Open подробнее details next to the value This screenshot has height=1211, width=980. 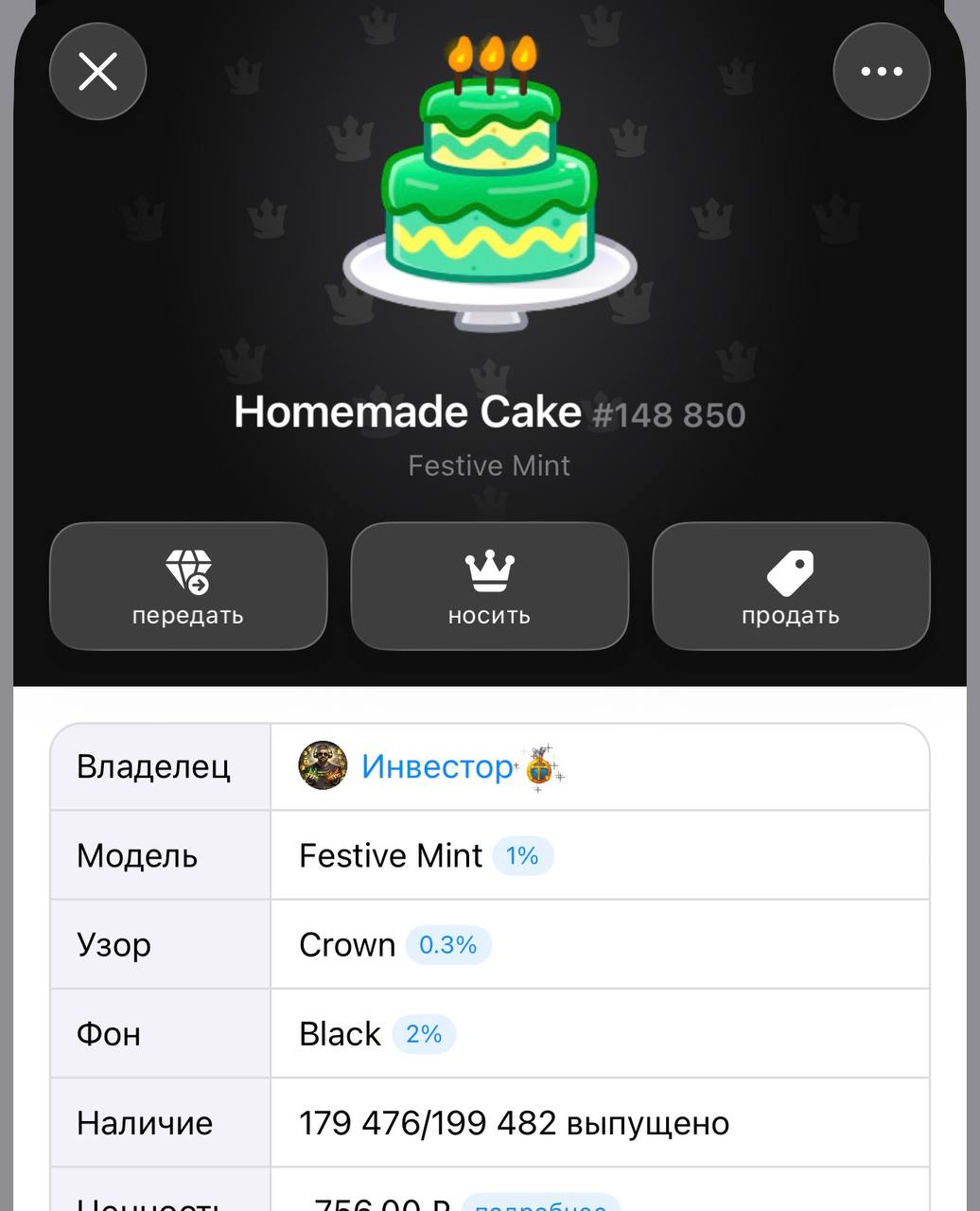point(540,1203)
